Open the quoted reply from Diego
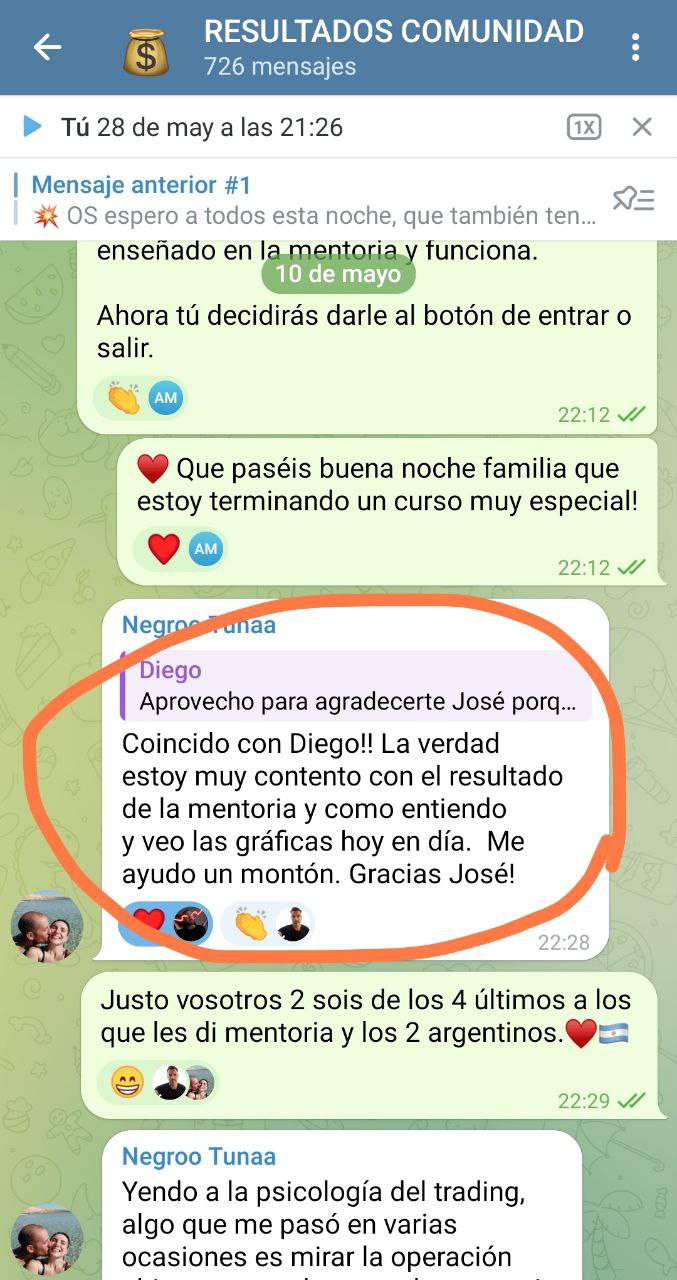This screenshot has width=677, height=1280. (x=355, y=686)
